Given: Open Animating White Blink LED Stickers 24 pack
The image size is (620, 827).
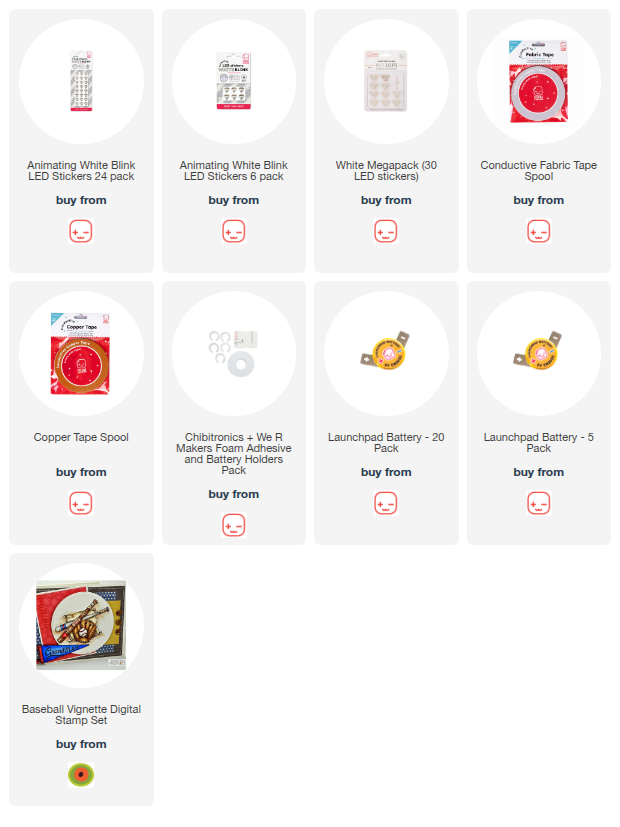Looking at the screenshot, I should click(81, 80).
